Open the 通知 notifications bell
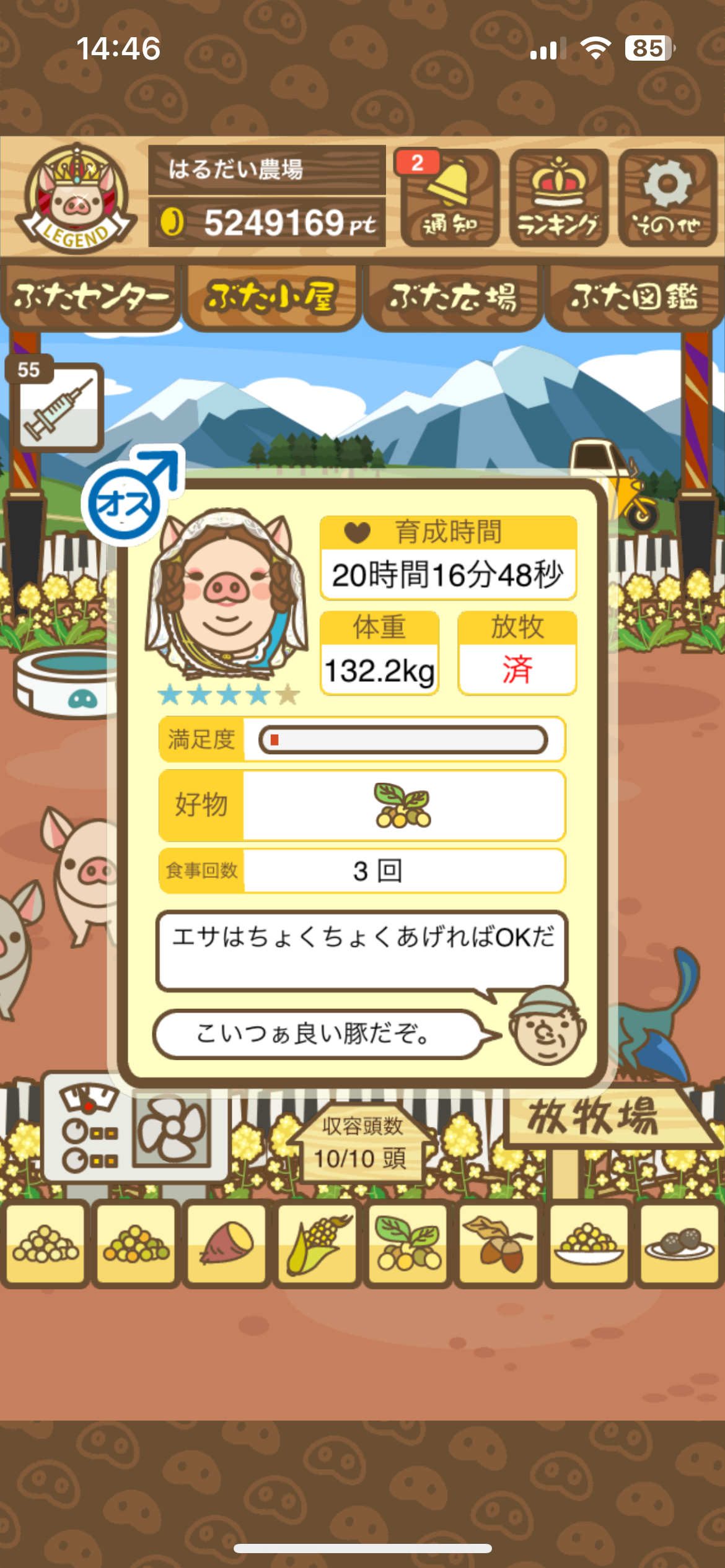725x1568 pixels. [450, 198]
